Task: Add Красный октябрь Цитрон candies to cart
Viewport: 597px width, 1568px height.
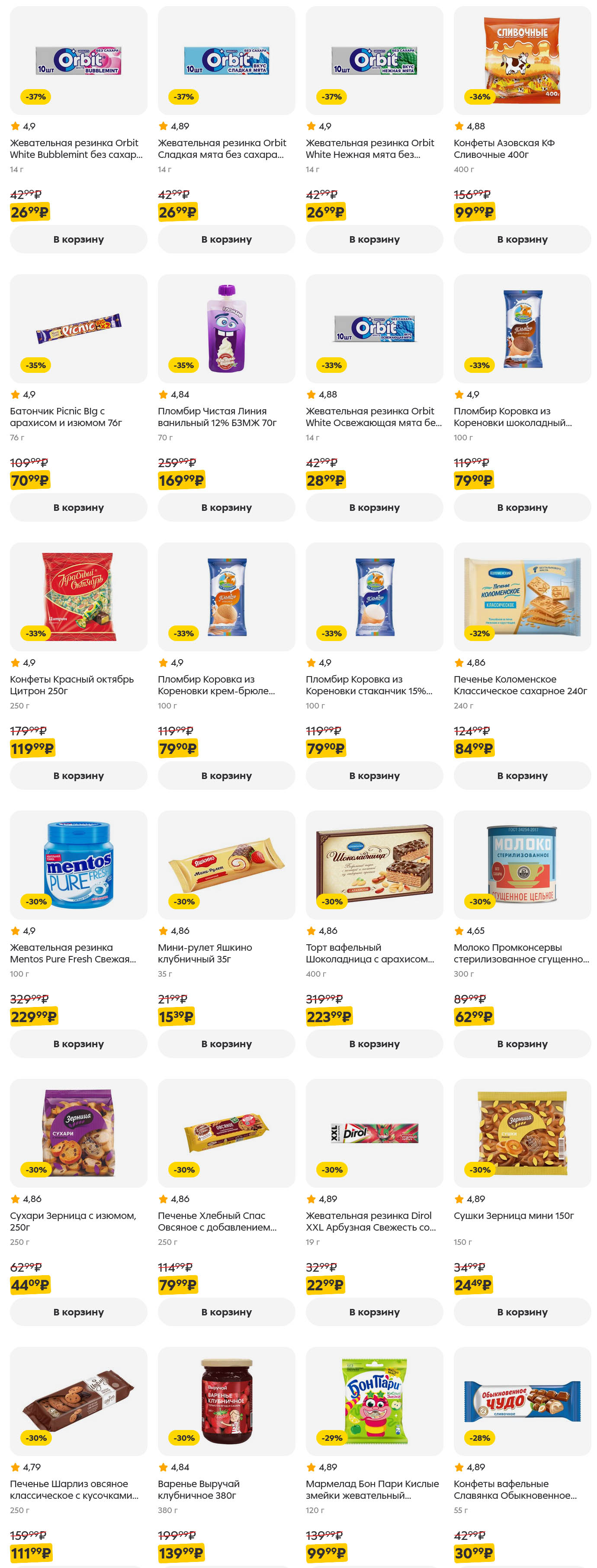Action: point(78,776)
